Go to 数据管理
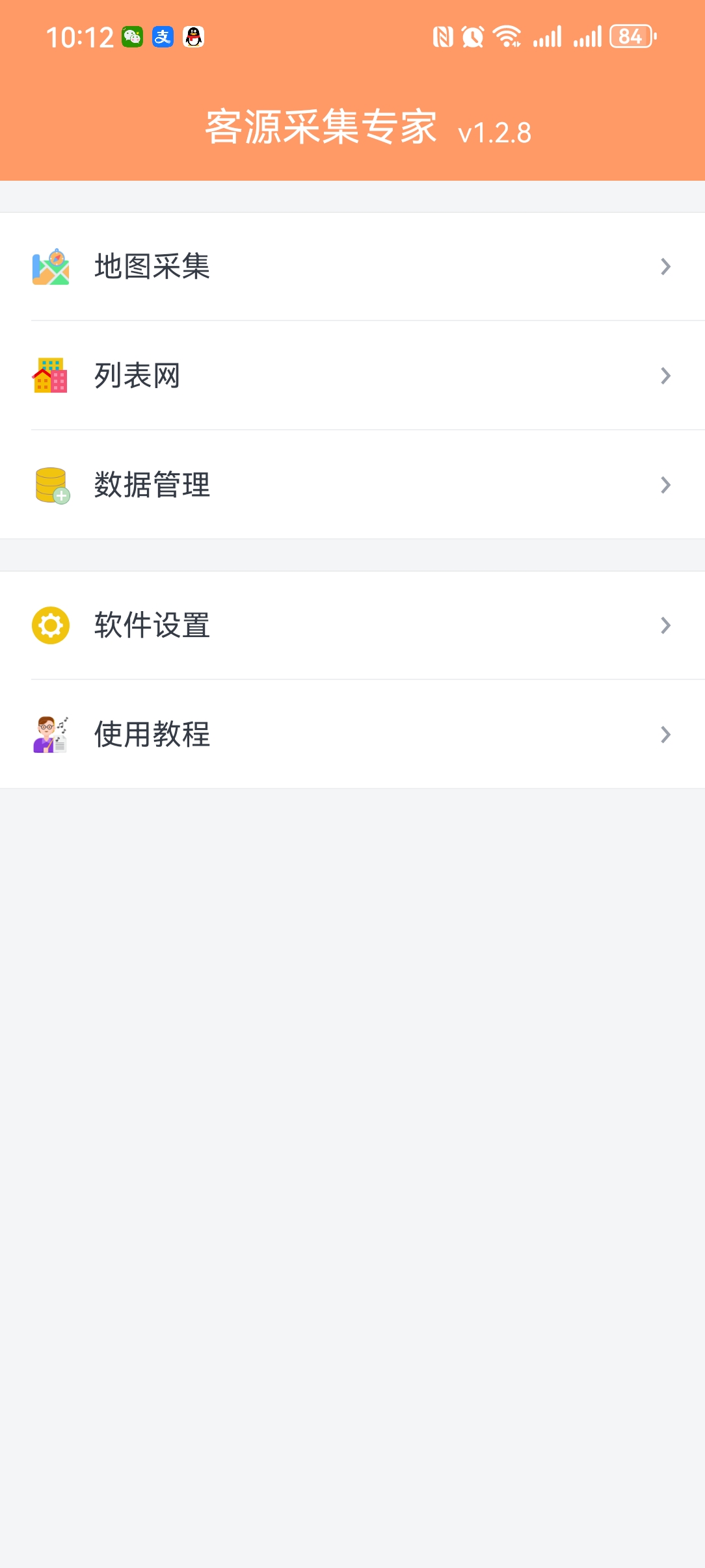 coord(352,485)
